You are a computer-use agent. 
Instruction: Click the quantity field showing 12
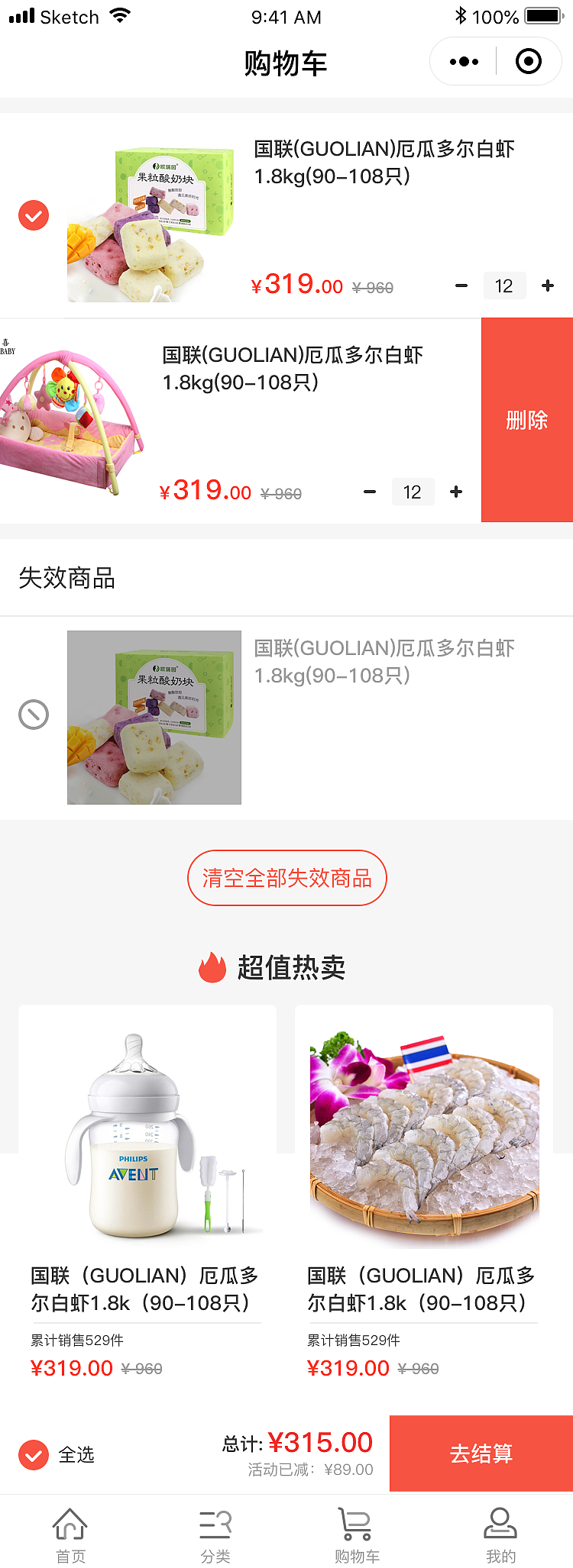[504, 286]
